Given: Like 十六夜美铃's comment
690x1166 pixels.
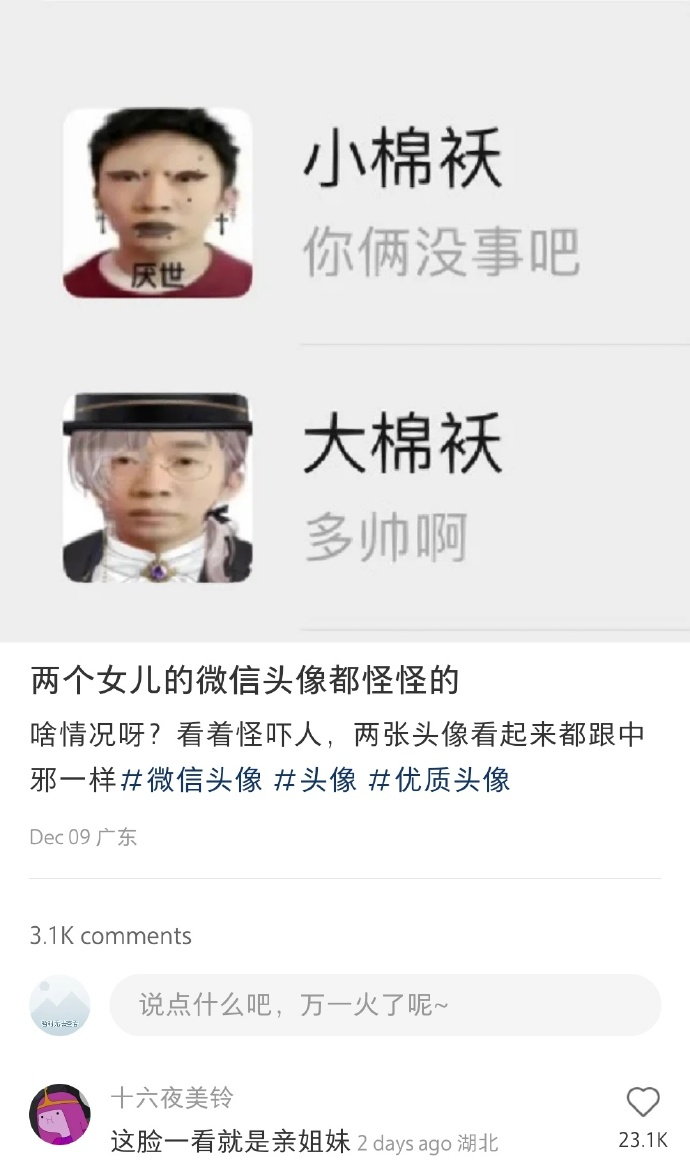Looking at the screenshot, I should [643, 1103].
